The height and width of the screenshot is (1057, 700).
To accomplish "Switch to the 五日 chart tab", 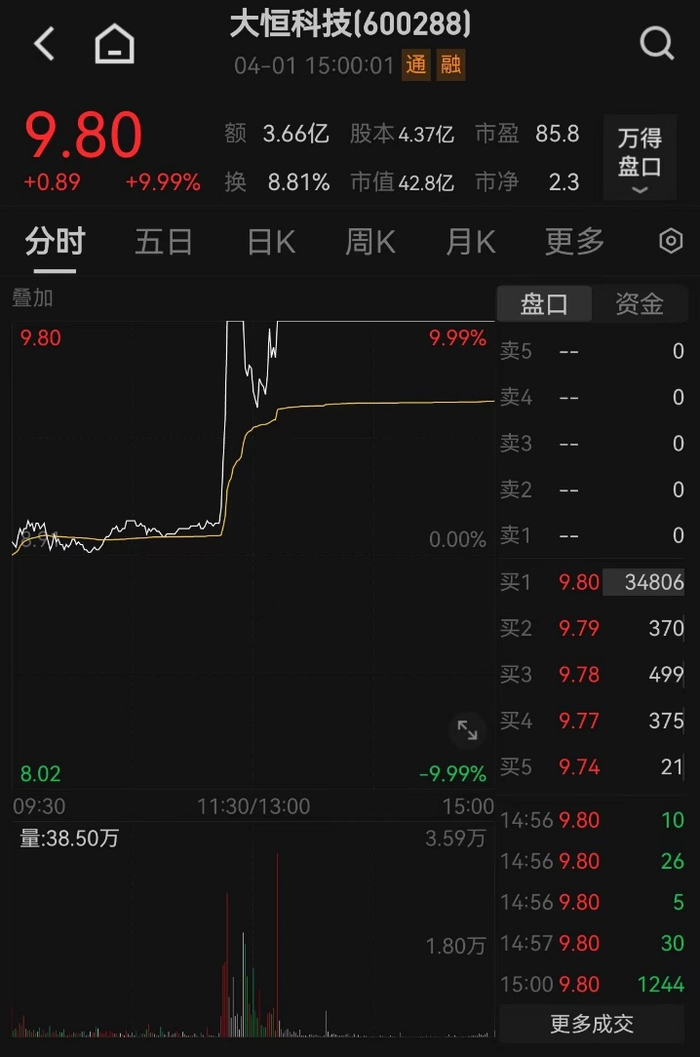I will point(163,242).
